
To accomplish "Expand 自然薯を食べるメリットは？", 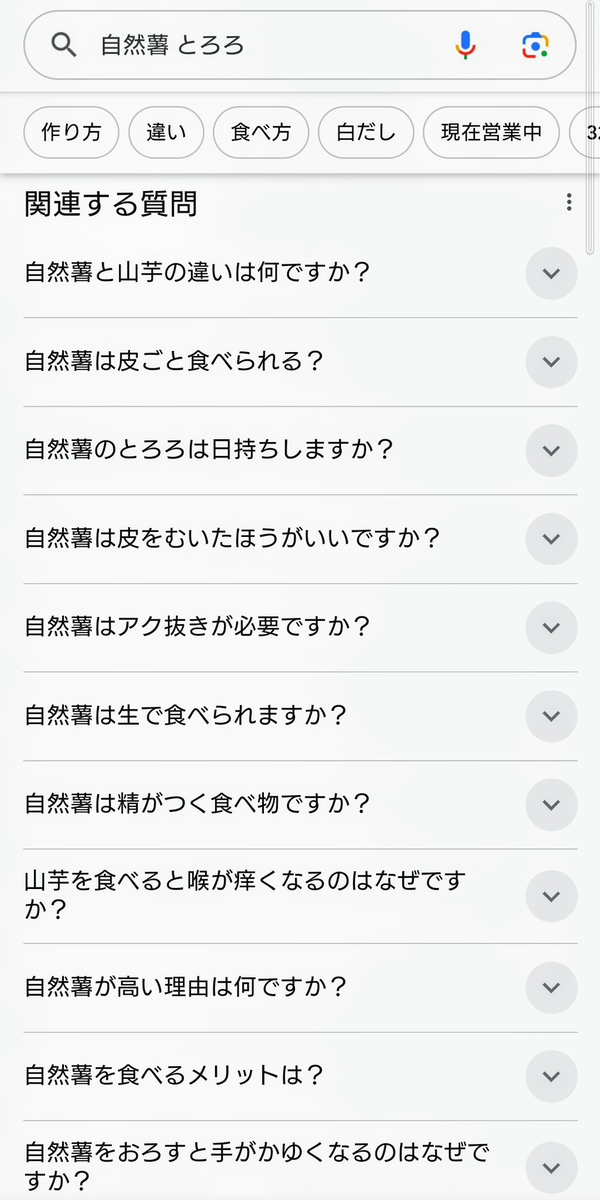I will pos(300,1076).
